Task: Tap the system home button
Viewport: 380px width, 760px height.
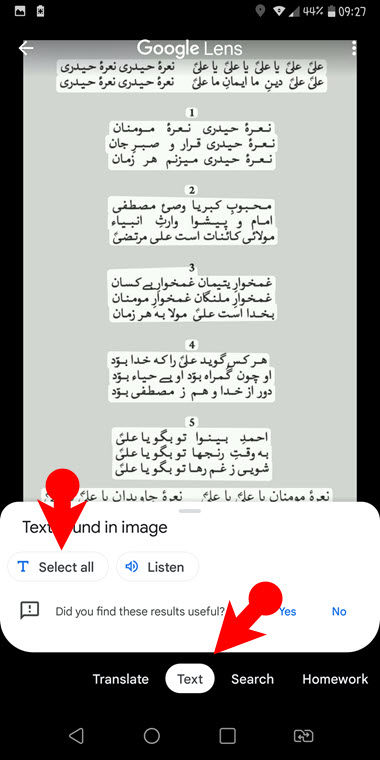Action: [152, 736]
